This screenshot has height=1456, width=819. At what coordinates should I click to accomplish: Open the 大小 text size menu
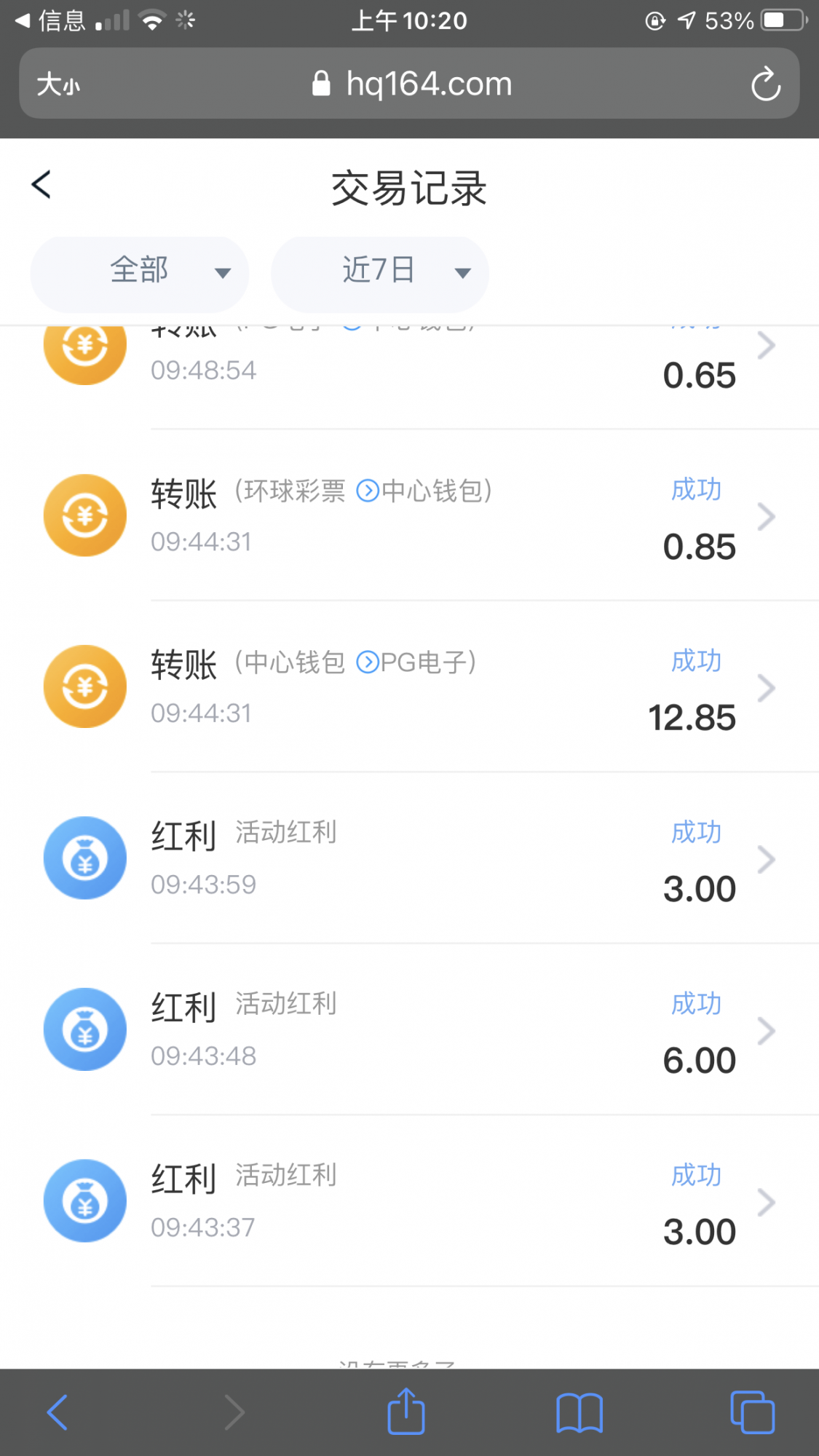pyautogui.click(x=58, y=84)
